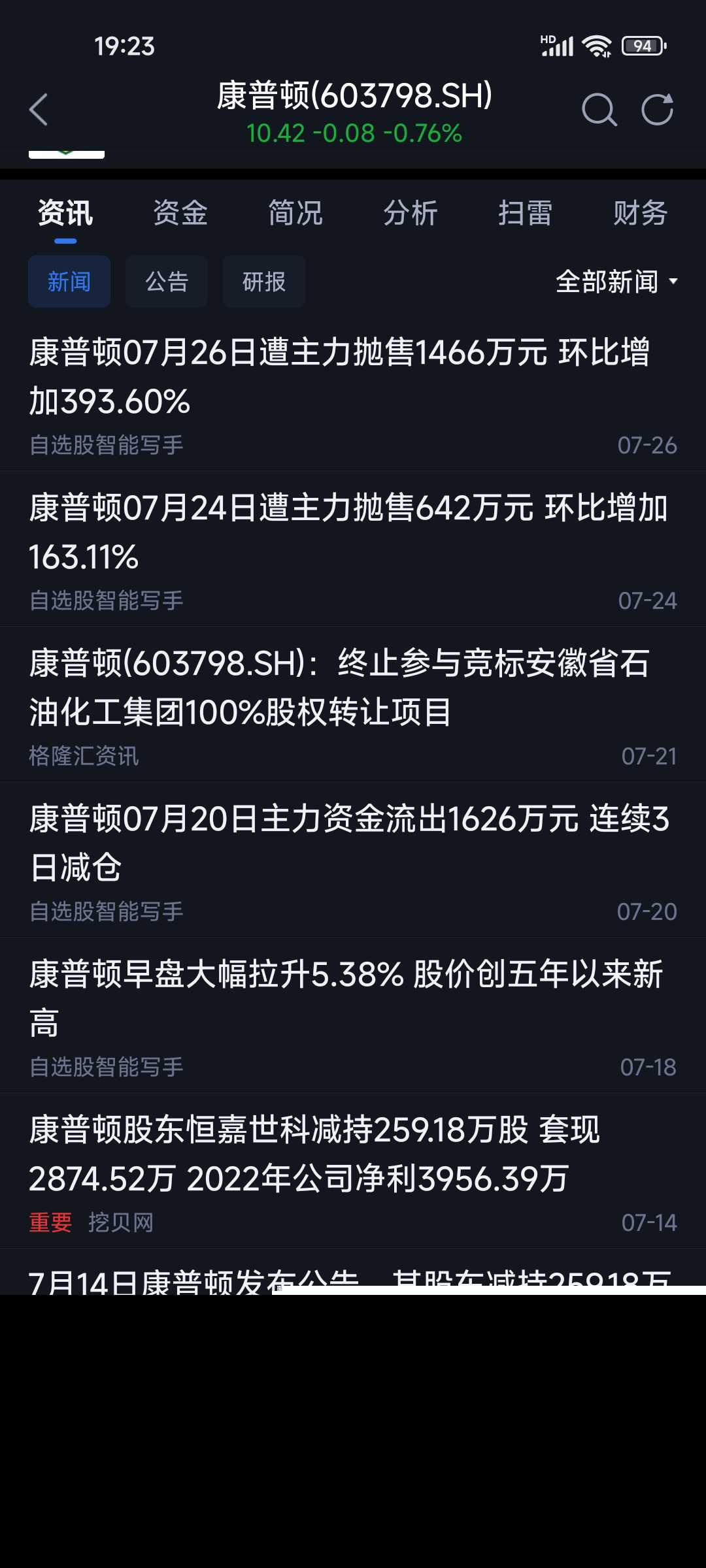The image size is (706, 1568).
Task: Open news on 终止参与竞标安徽省石油化工集团
Action: tap(353, 705)
